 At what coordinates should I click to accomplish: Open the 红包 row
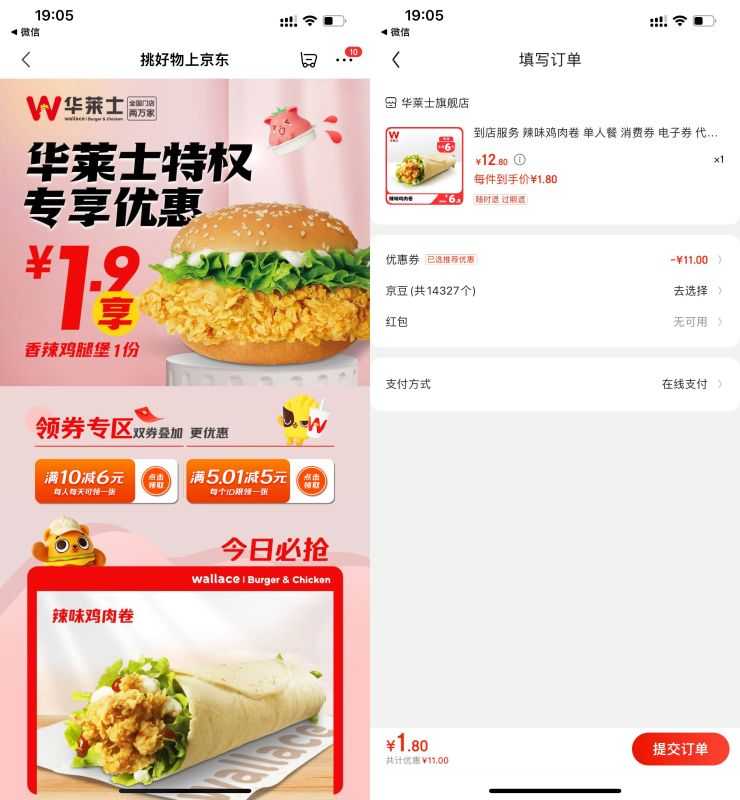point(554,322)
